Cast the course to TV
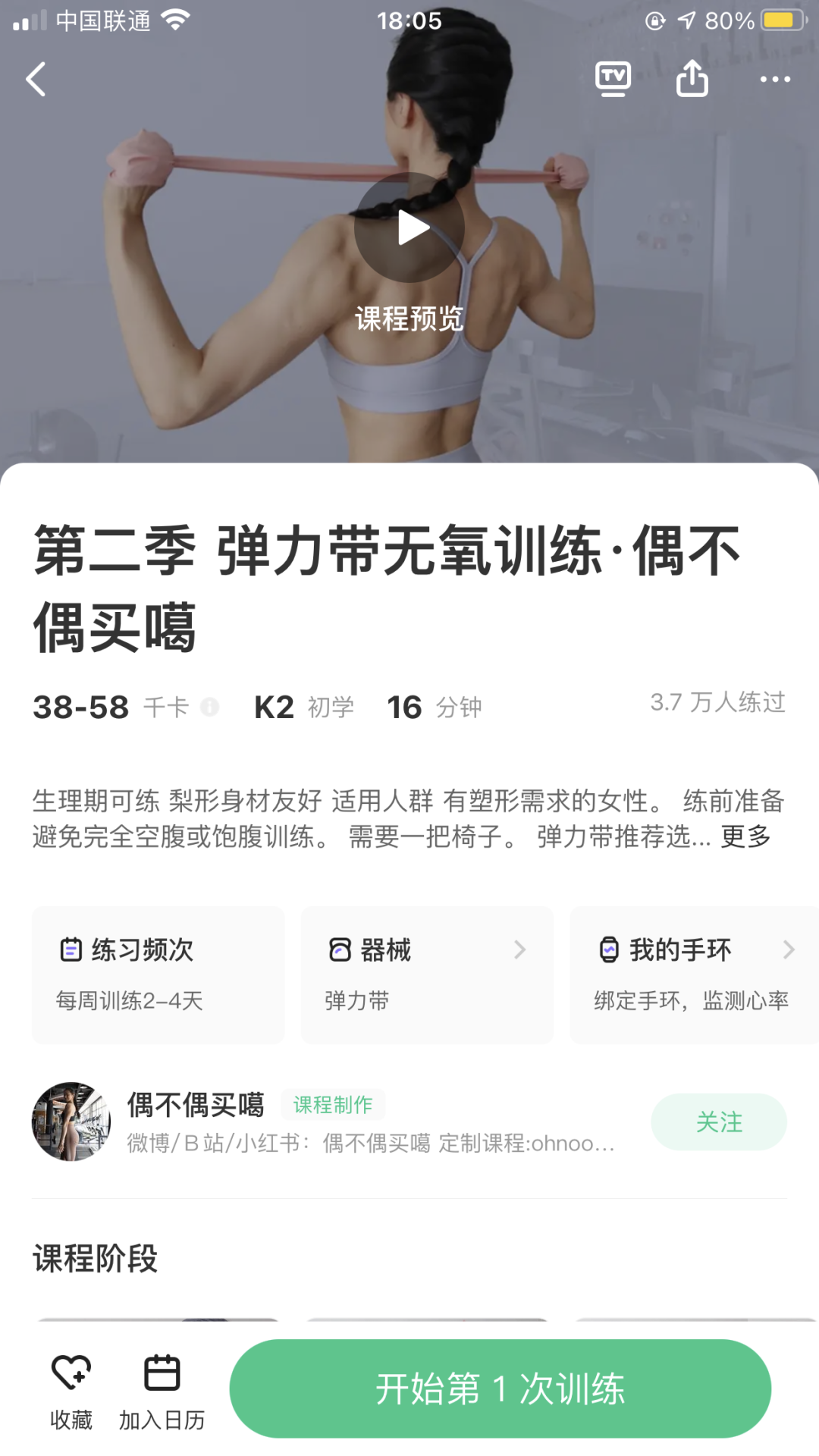 613,79
